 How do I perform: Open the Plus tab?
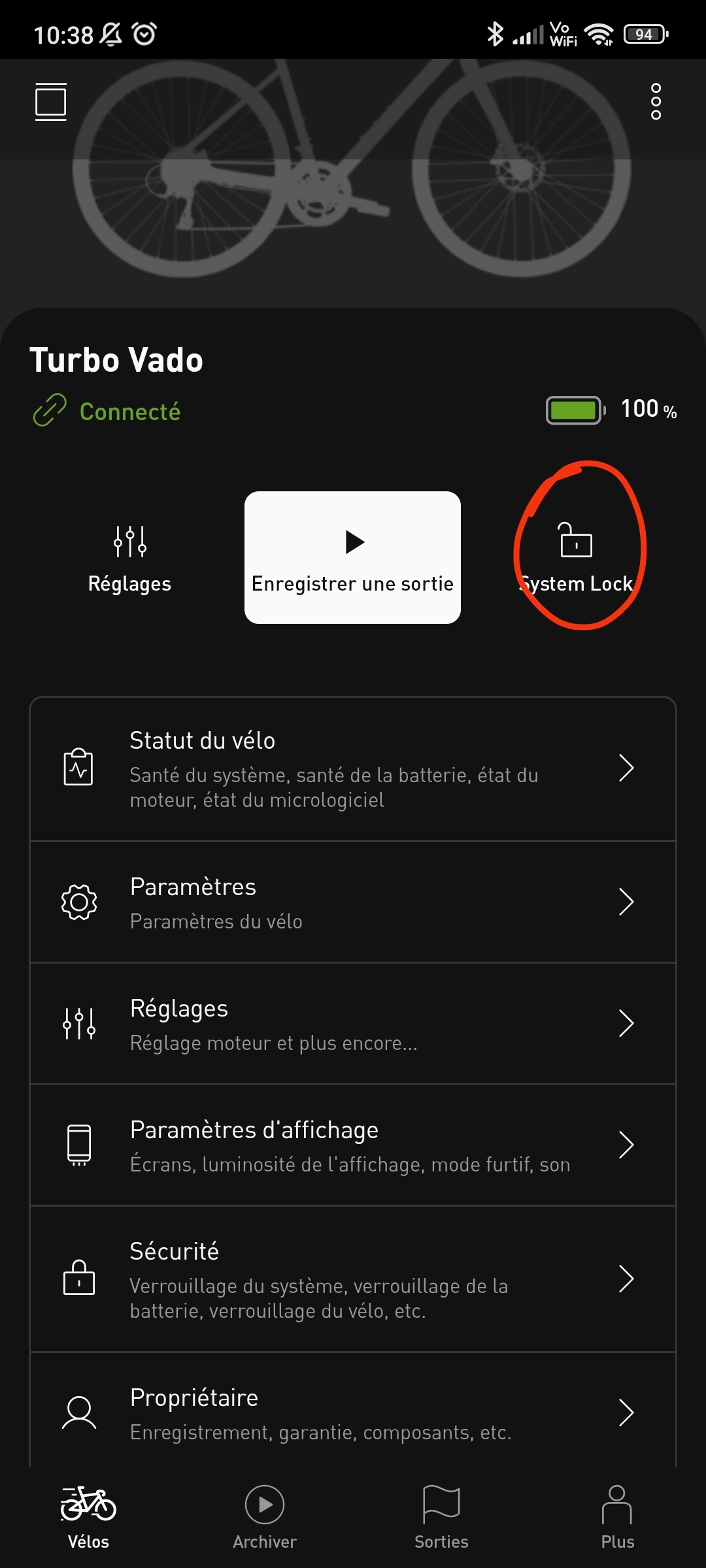(617, 1517)
